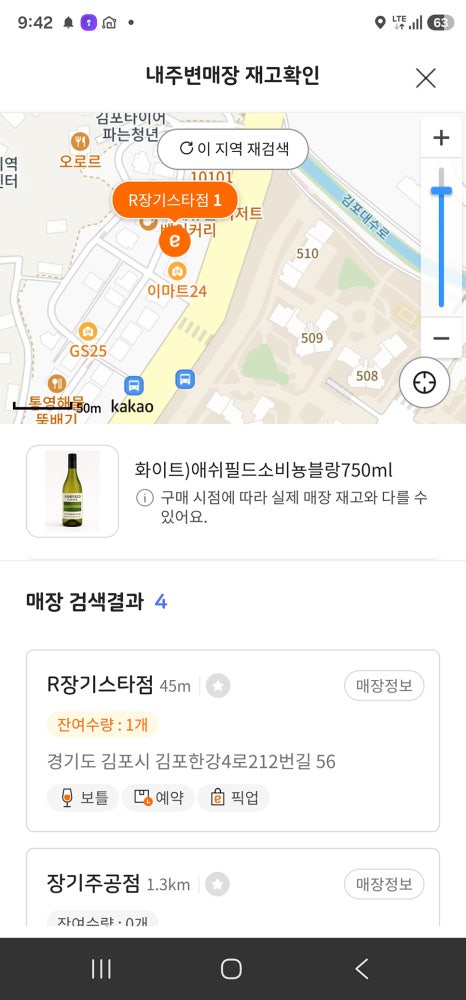This screenshot has width=466, height=1000.
Task: Open 매장정보 for R장기스타점
Action: click(x=384, y=686)
